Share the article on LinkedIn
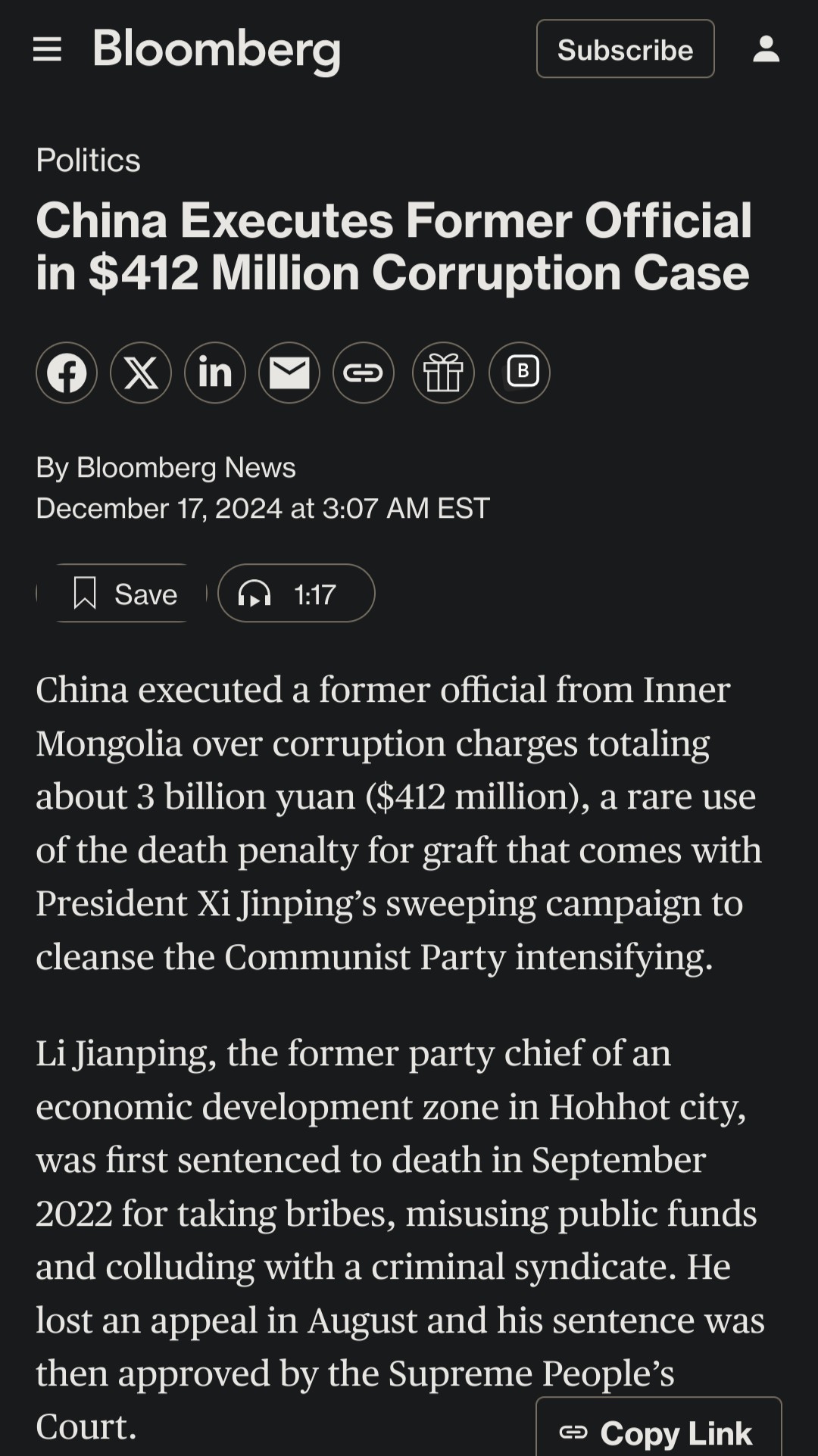 [x=215, y=373]
